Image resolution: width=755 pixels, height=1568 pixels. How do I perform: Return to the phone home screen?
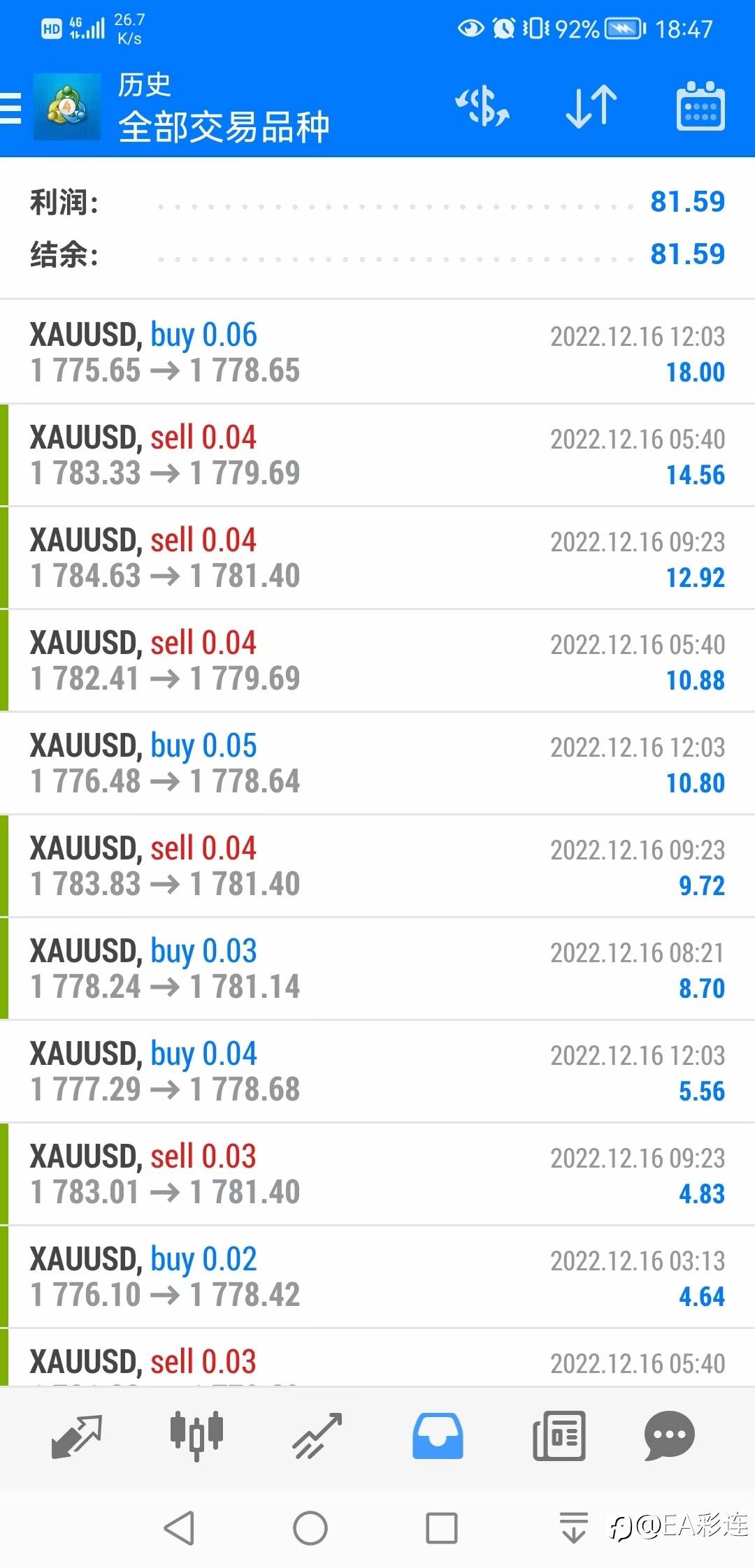click(310, 1527)
